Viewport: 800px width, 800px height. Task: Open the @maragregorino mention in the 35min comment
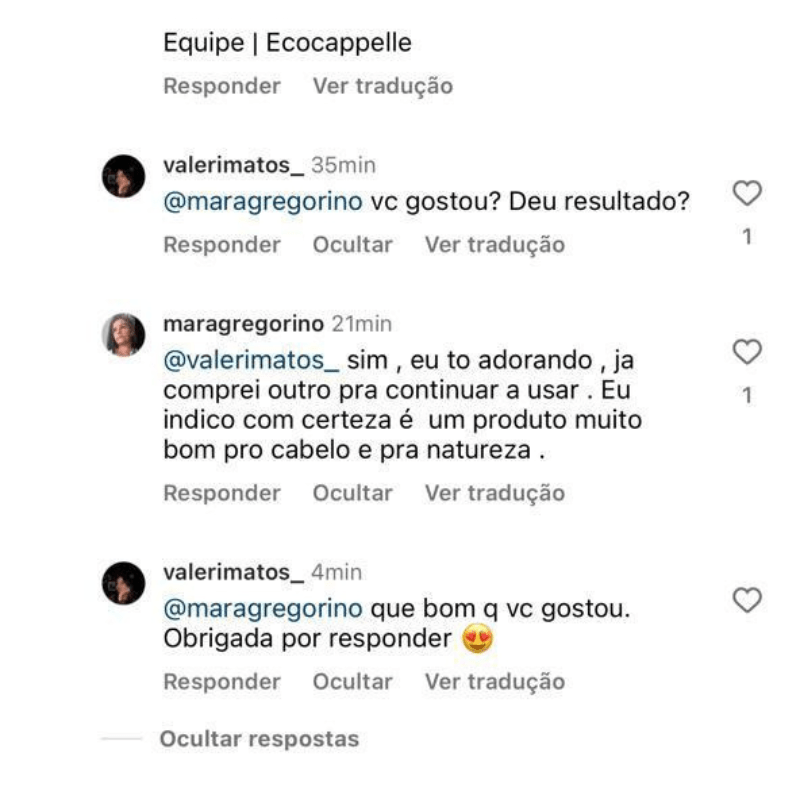(262, 200)
